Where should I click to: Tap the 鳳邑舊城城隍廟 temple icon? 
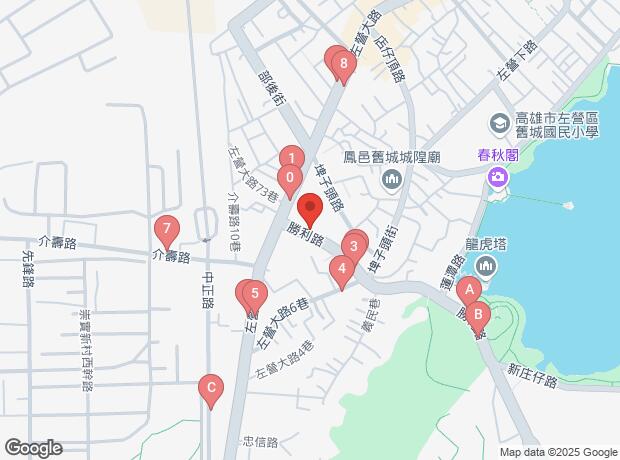click(391, 180)
